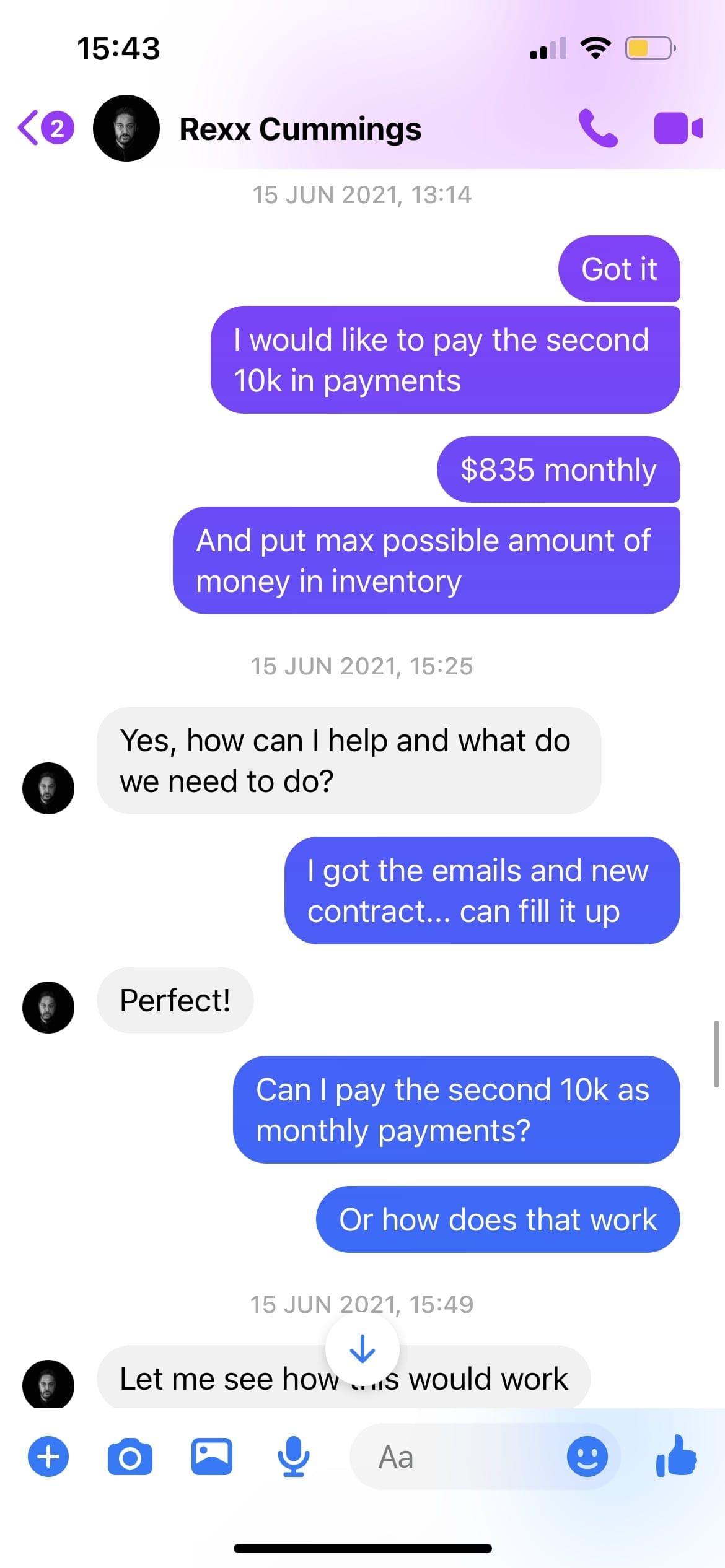Start a video call with Rexx Cummings

678,128
